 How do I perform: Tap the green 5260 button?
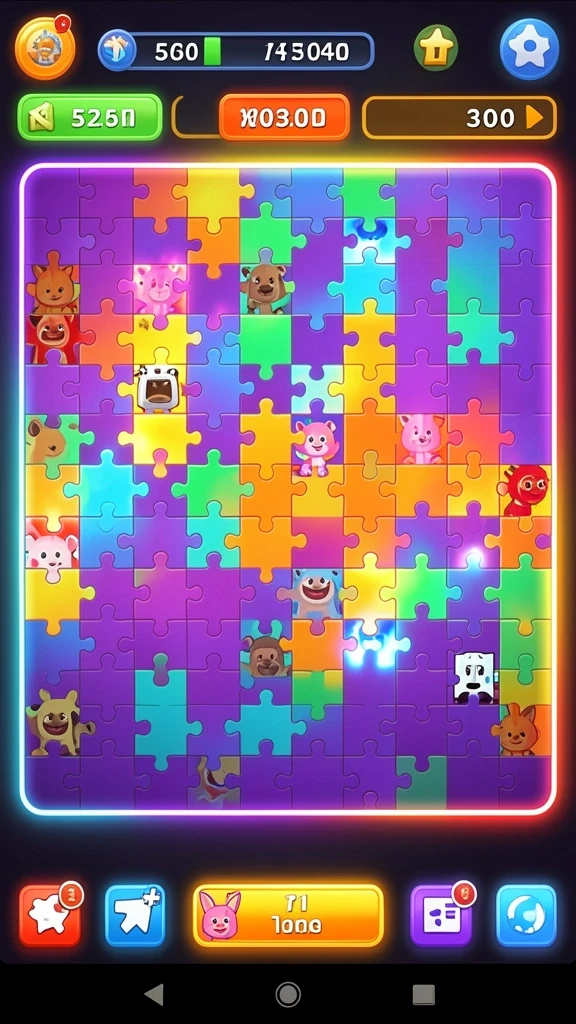[x=89, y=118]
